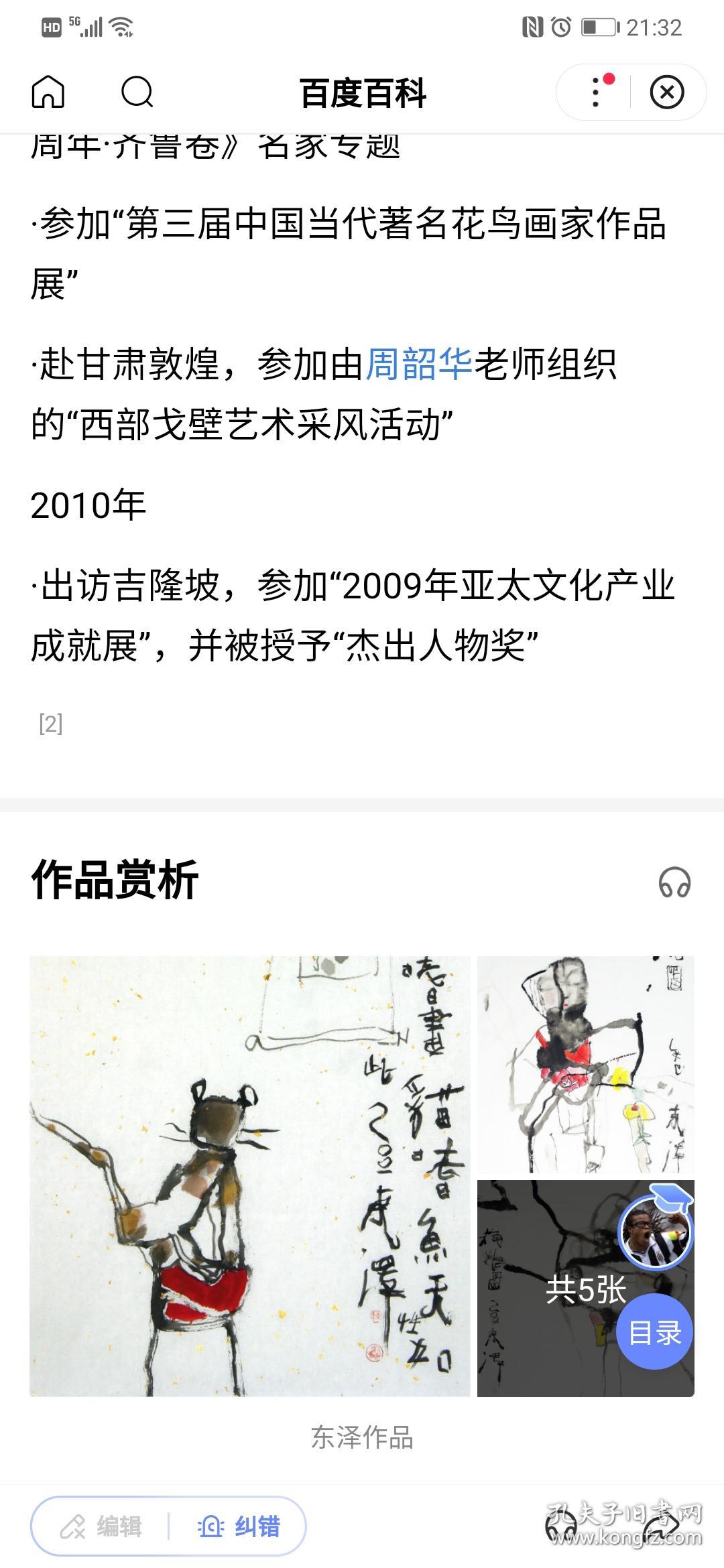Share the page using the arrow icon
The image size is (724, 1568).
pos(664,1524)
